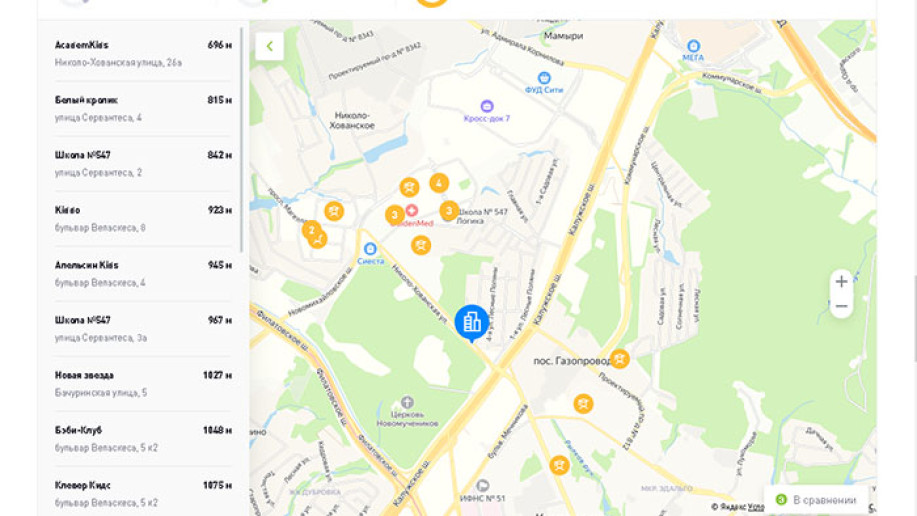Tap the cluster marker numbered 2
The image size is (917, 516).
click(312, 231)
